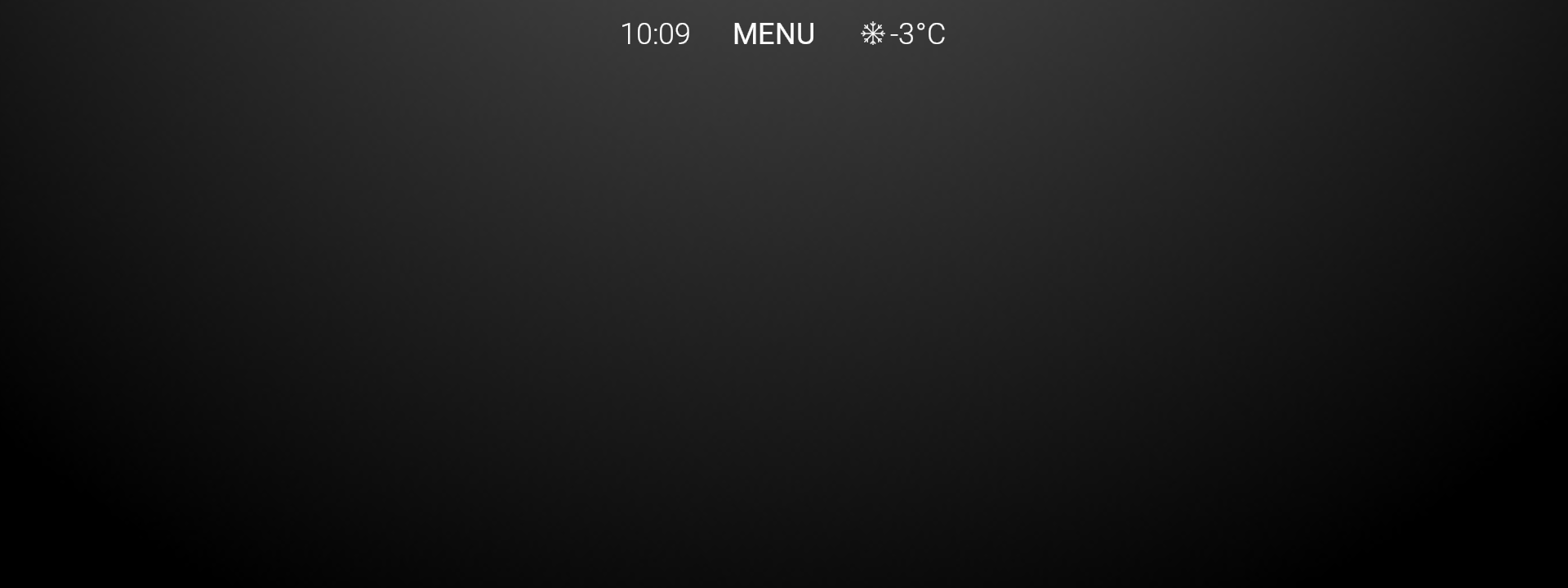Open the MENU at the top
Screen dimensions: 1568x588
pos(773,34)
